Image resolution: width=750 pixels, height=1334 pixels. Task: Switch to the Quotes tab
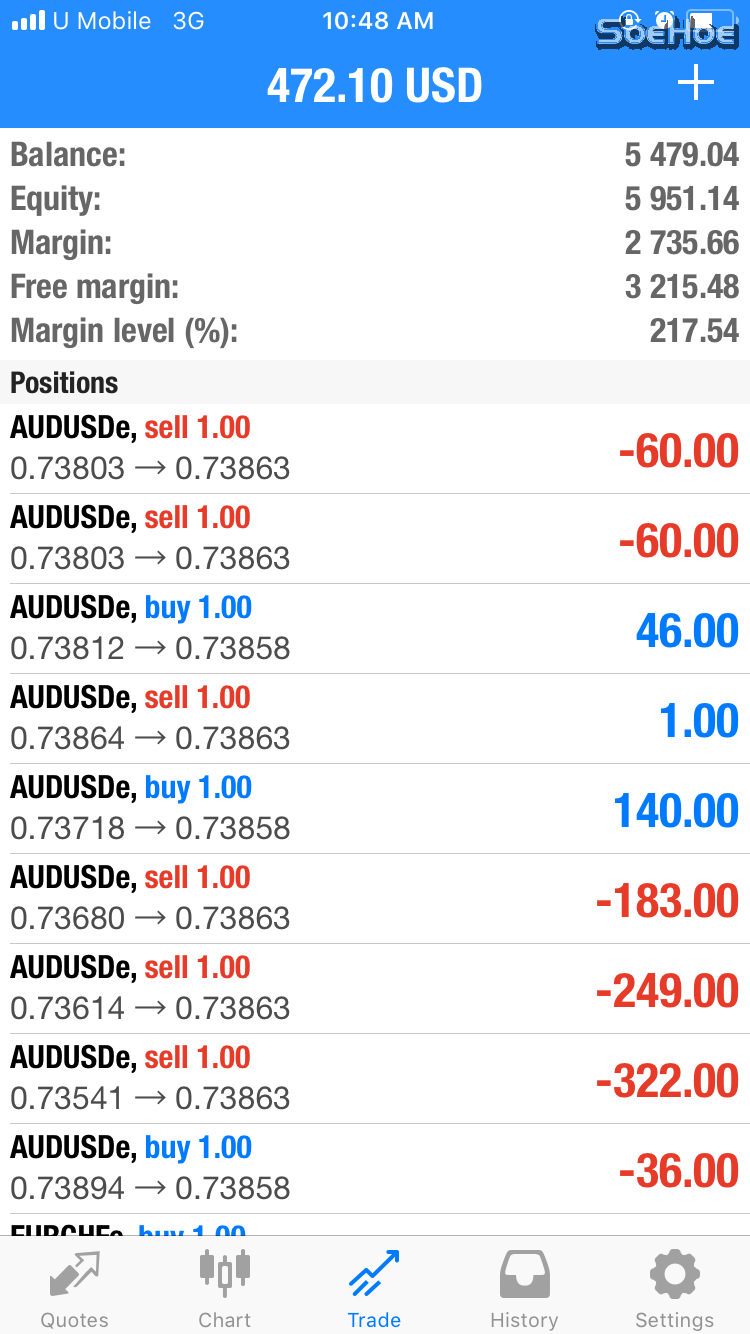[74, 1289]
